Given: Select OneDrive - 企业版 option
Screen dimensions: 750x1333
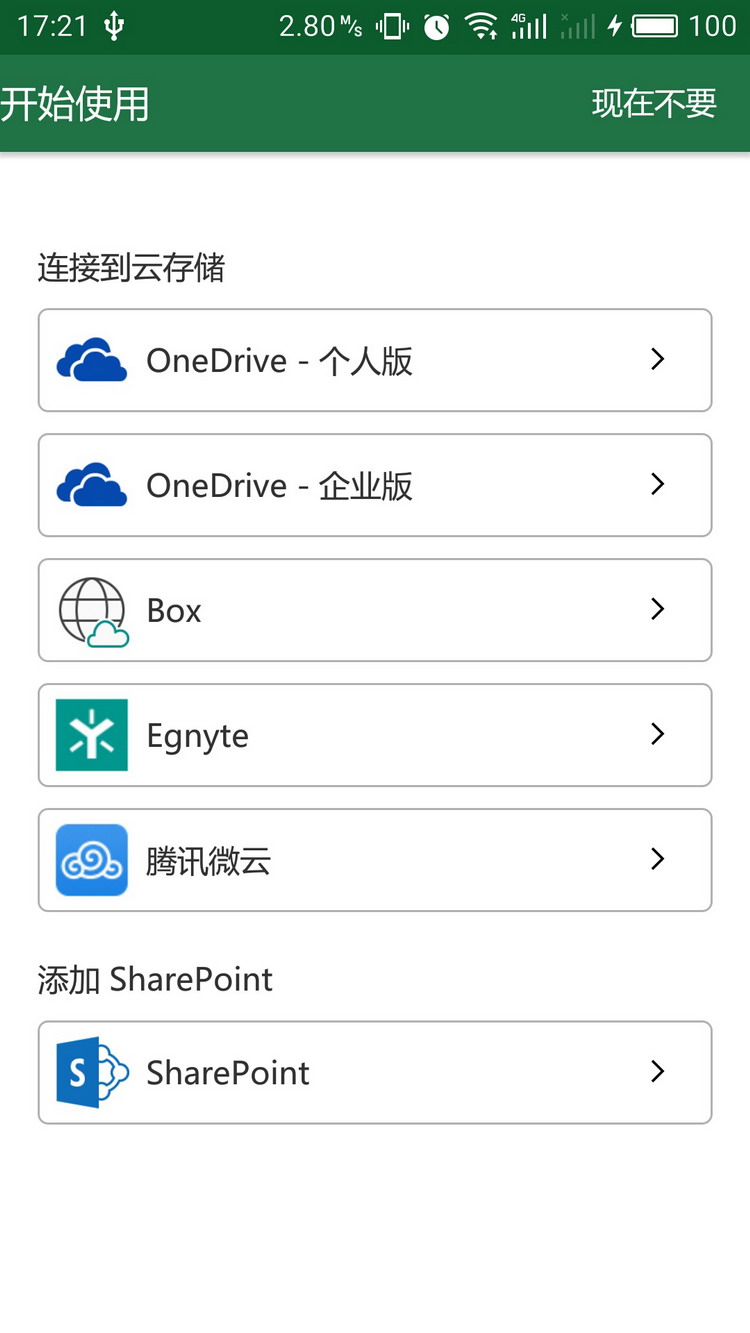Looking at the screenshot, I should (374, 485).
